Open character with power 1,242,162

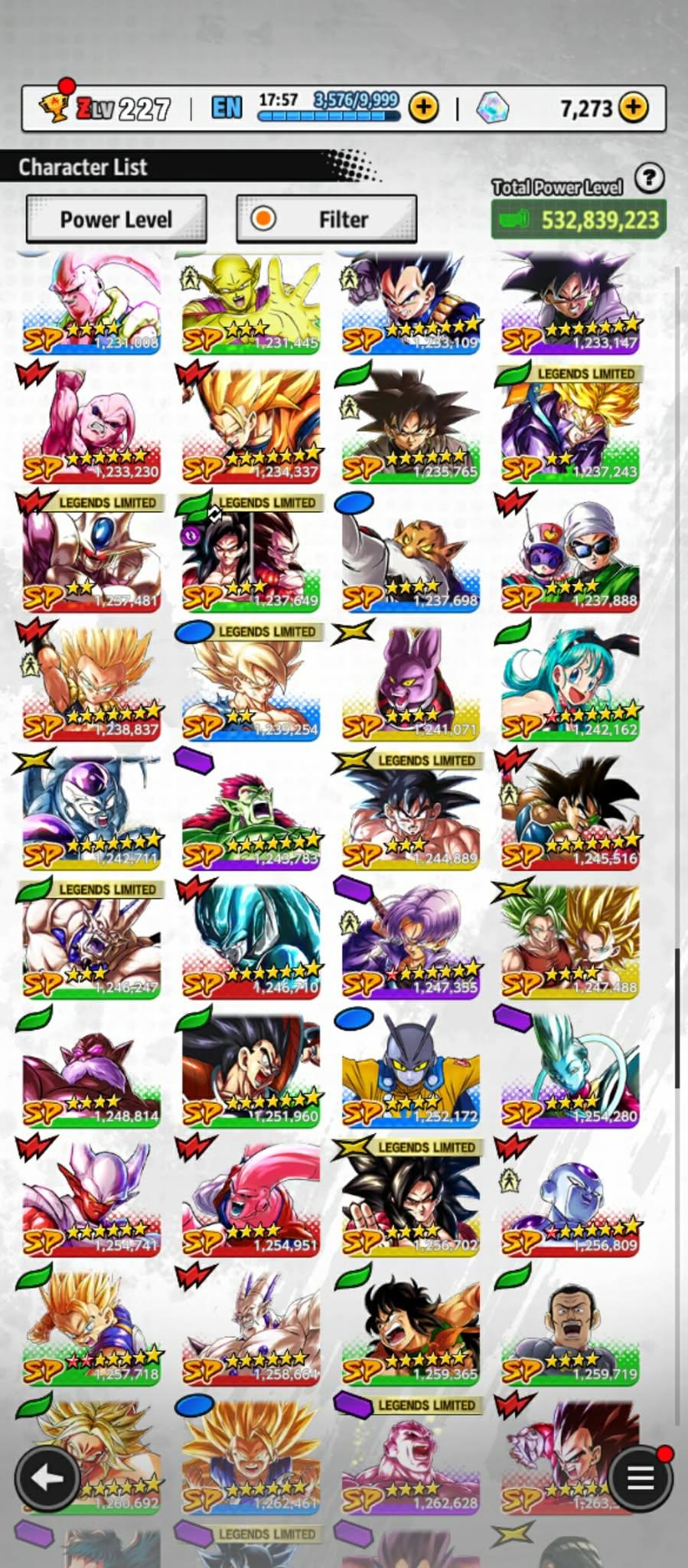[x=570, y=683]
